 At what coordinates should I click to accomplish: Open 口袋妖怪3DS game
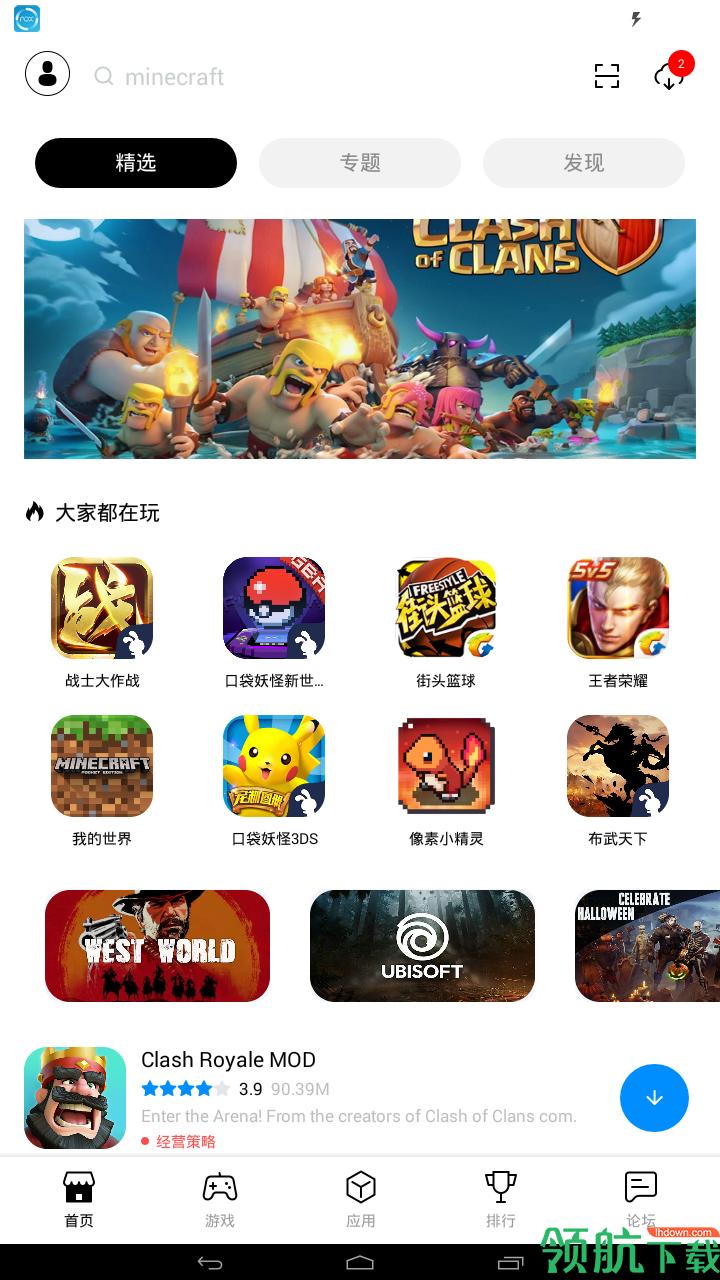274,766
